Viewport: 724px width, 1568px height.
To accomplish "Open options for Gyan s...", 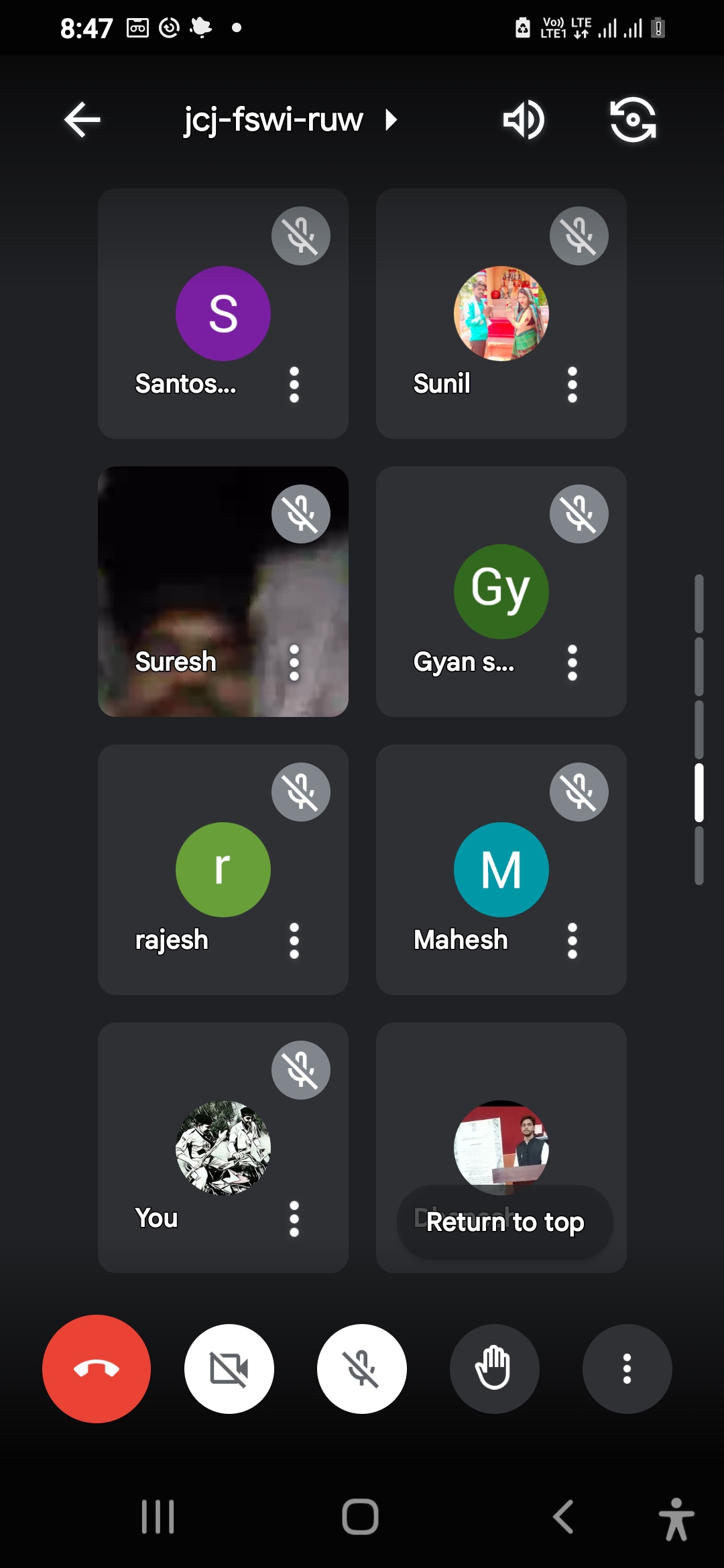I will pos(572,663).
